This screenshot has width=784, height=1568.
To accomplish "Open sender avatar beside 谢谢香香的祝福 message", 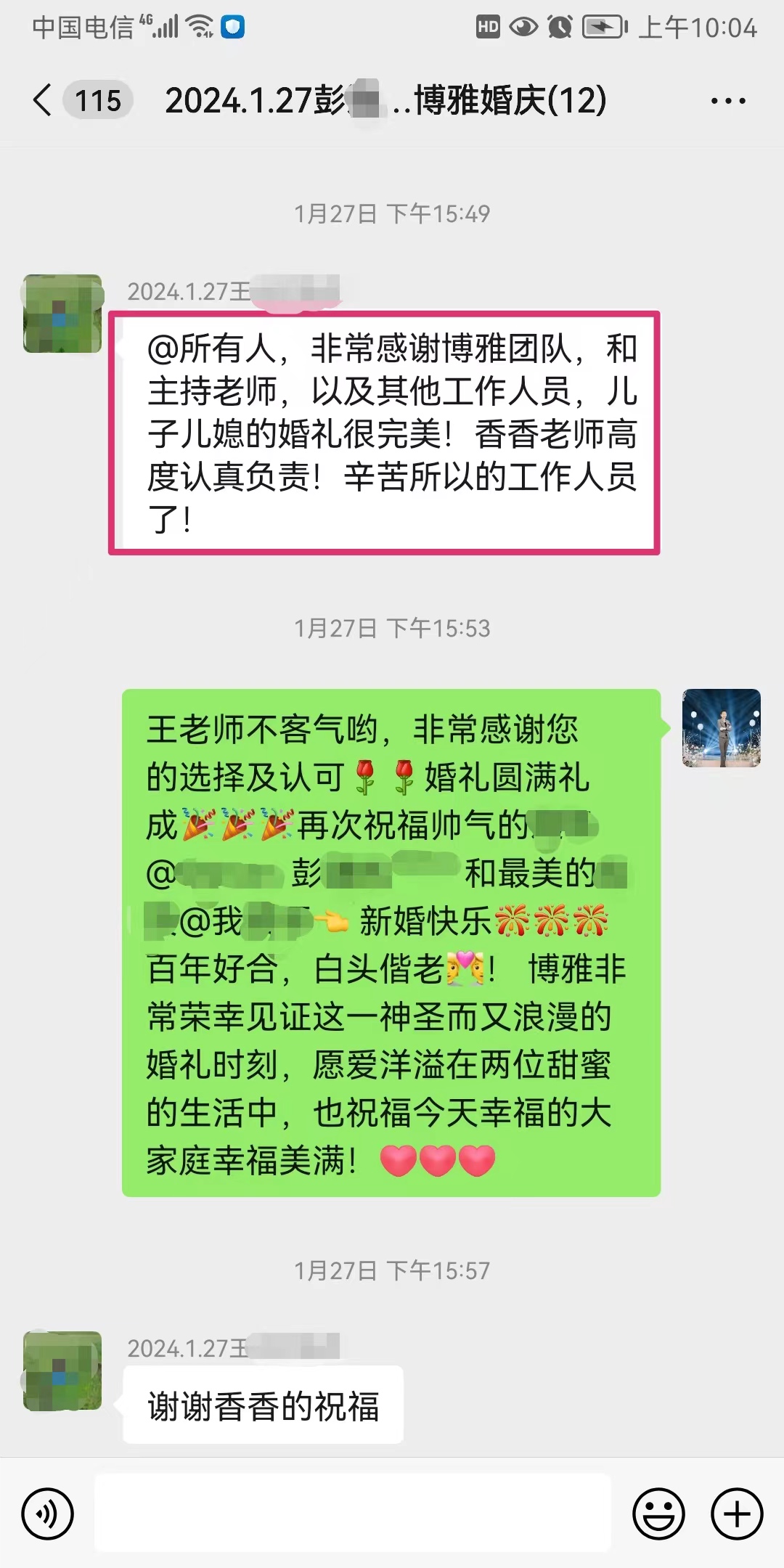I will [x=62, y=1371].
